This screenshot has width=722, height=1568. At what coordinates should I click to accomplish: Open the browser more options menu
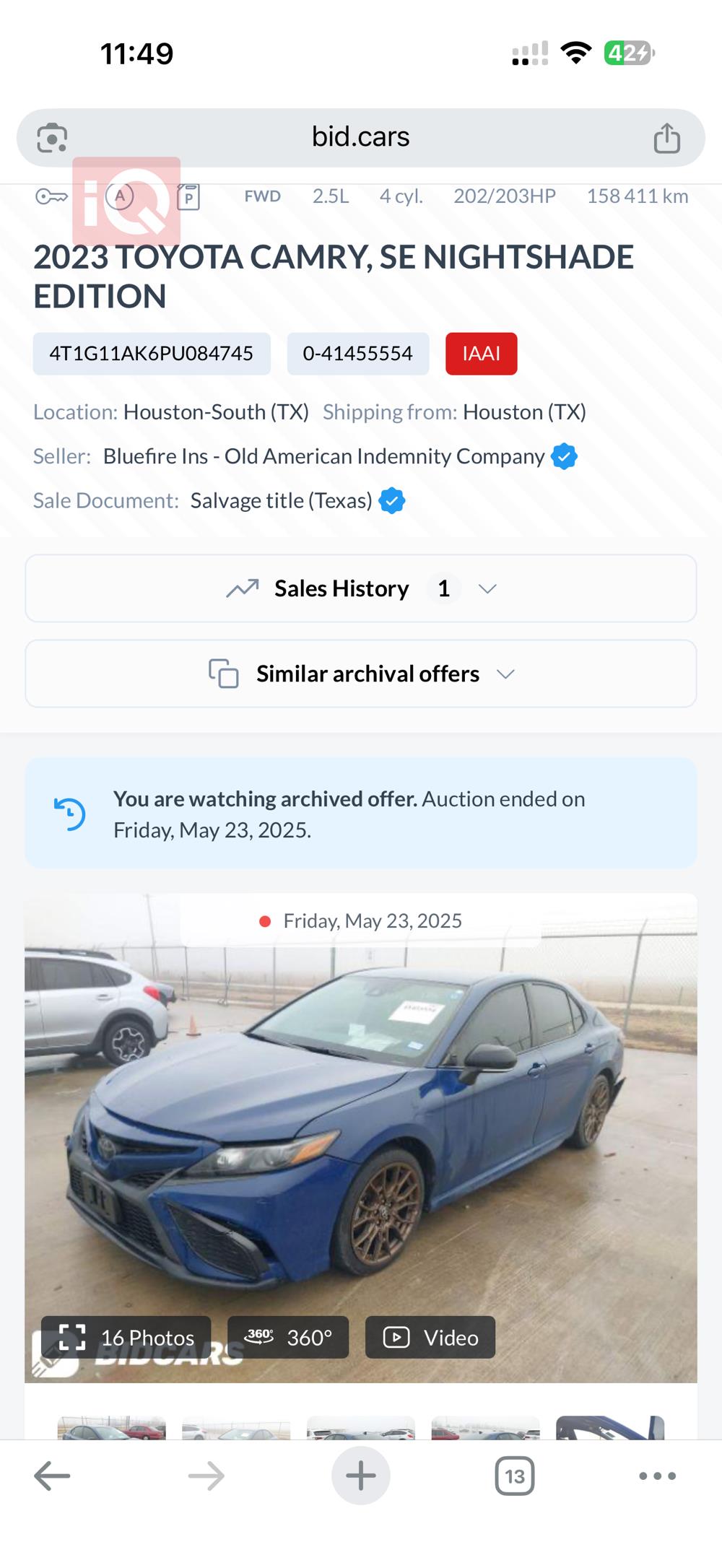point(657,1476)
